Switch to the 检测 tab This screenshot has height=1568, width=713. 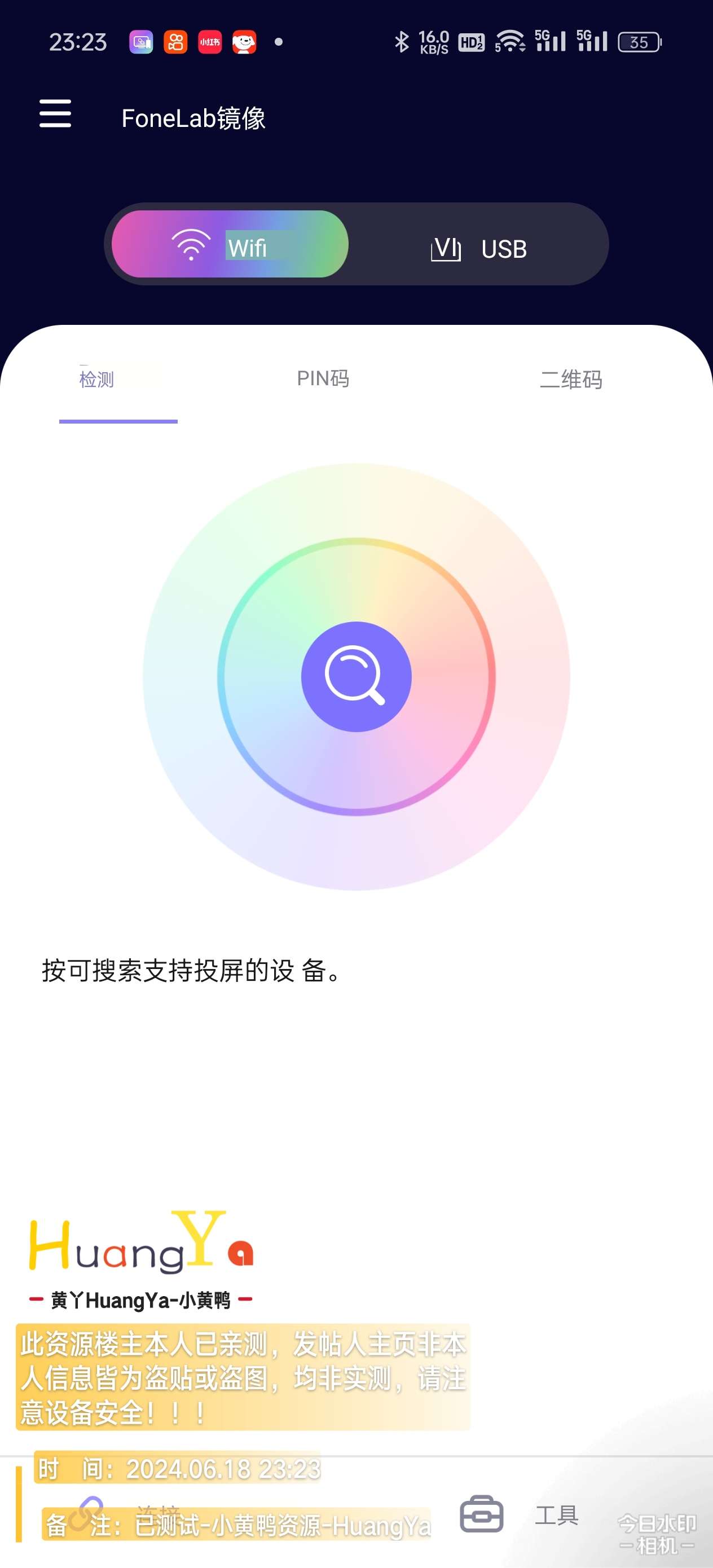pos(98,380)
